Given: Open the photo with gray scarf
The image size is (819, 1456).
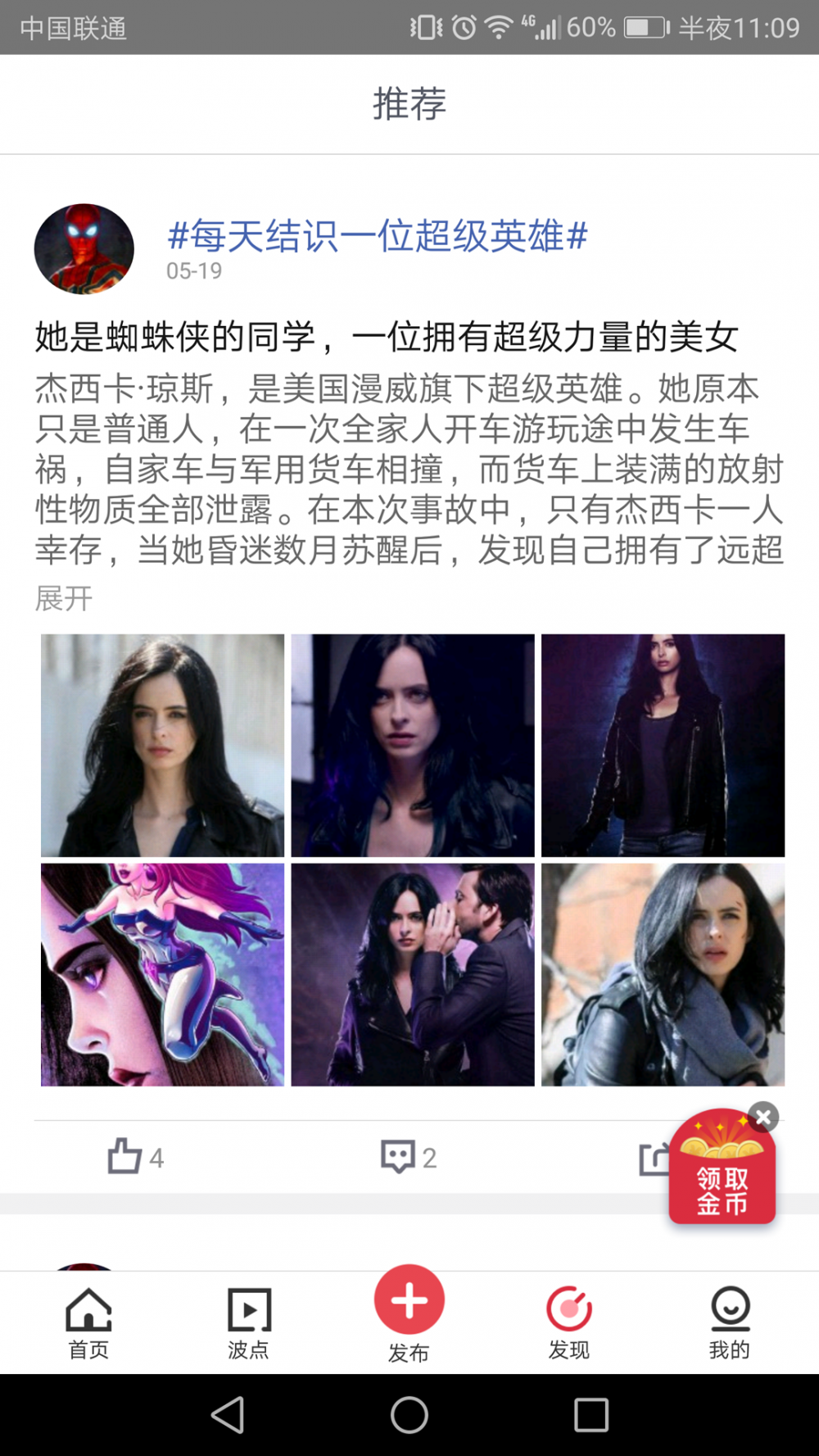Looking at the screenshot, I should (663, 974).
